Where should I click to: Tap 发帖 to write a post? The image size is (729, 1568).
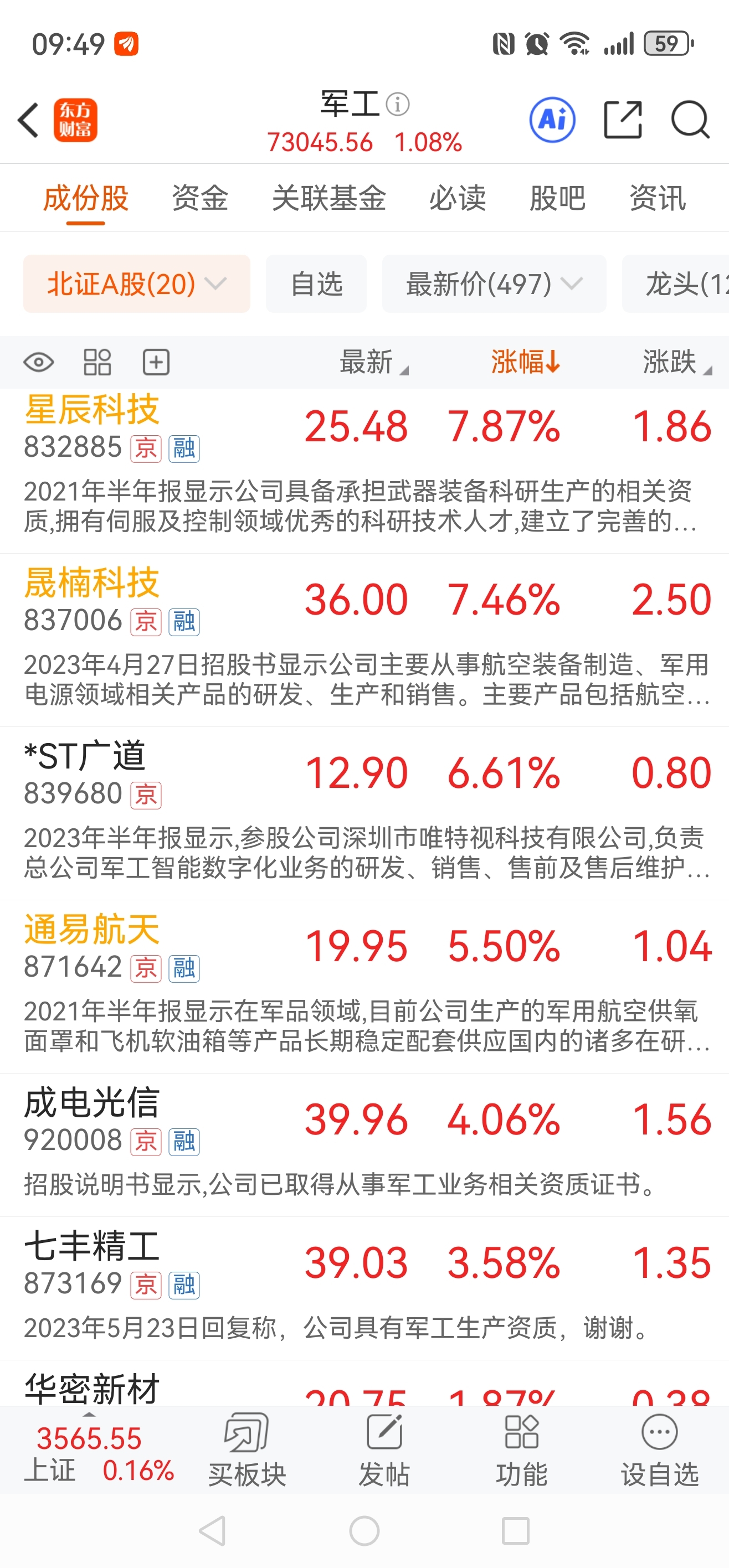point(384,1451)
